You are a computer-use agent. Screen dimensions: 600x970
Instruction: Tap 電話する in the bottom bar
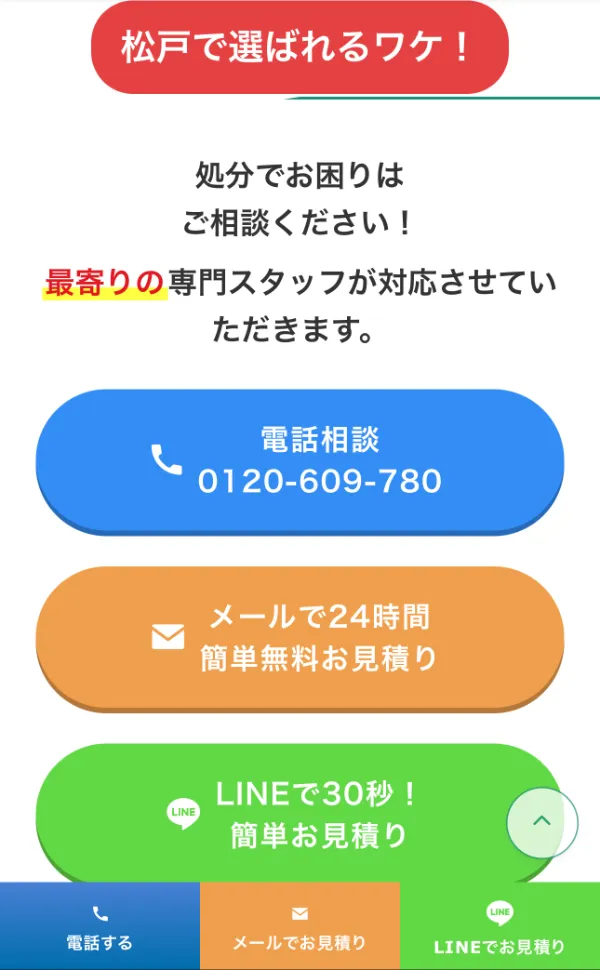(100, 926)
